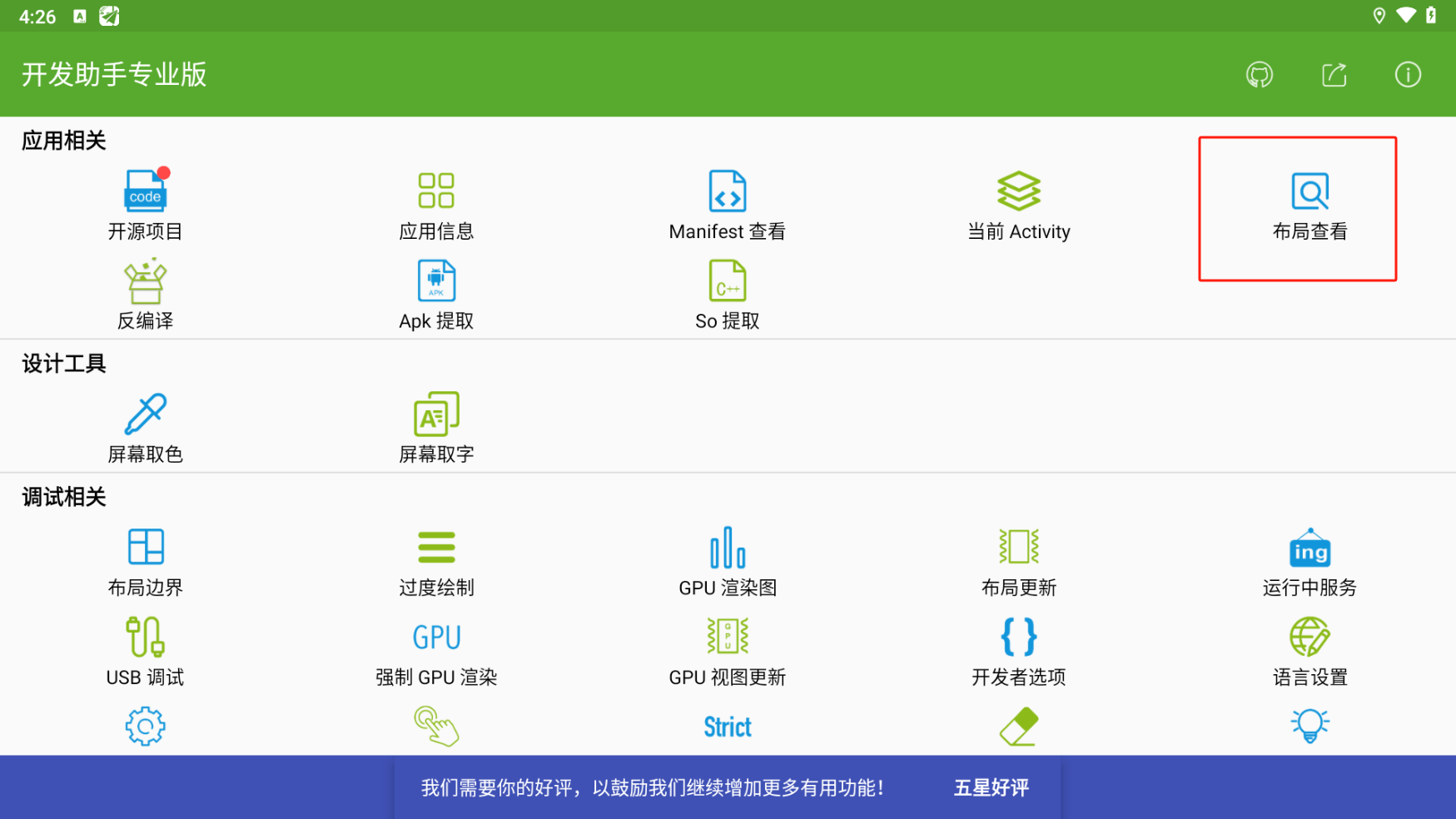Tap the 五星好评 rating button
The image size is (1456, 819).
coord(991,787)
